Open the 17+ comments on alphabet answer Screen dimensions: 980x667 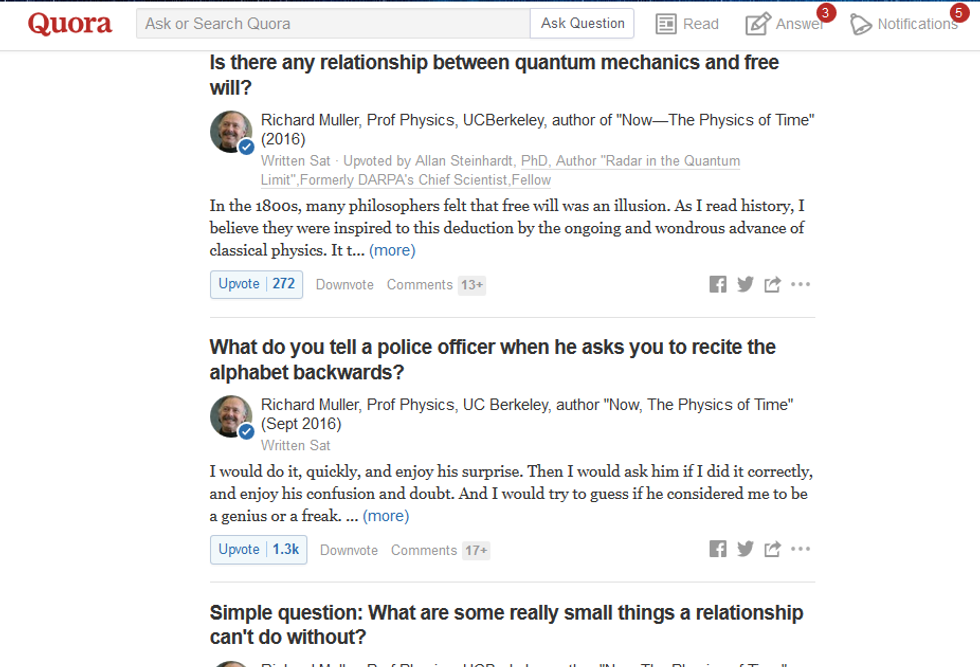[439, 550]
